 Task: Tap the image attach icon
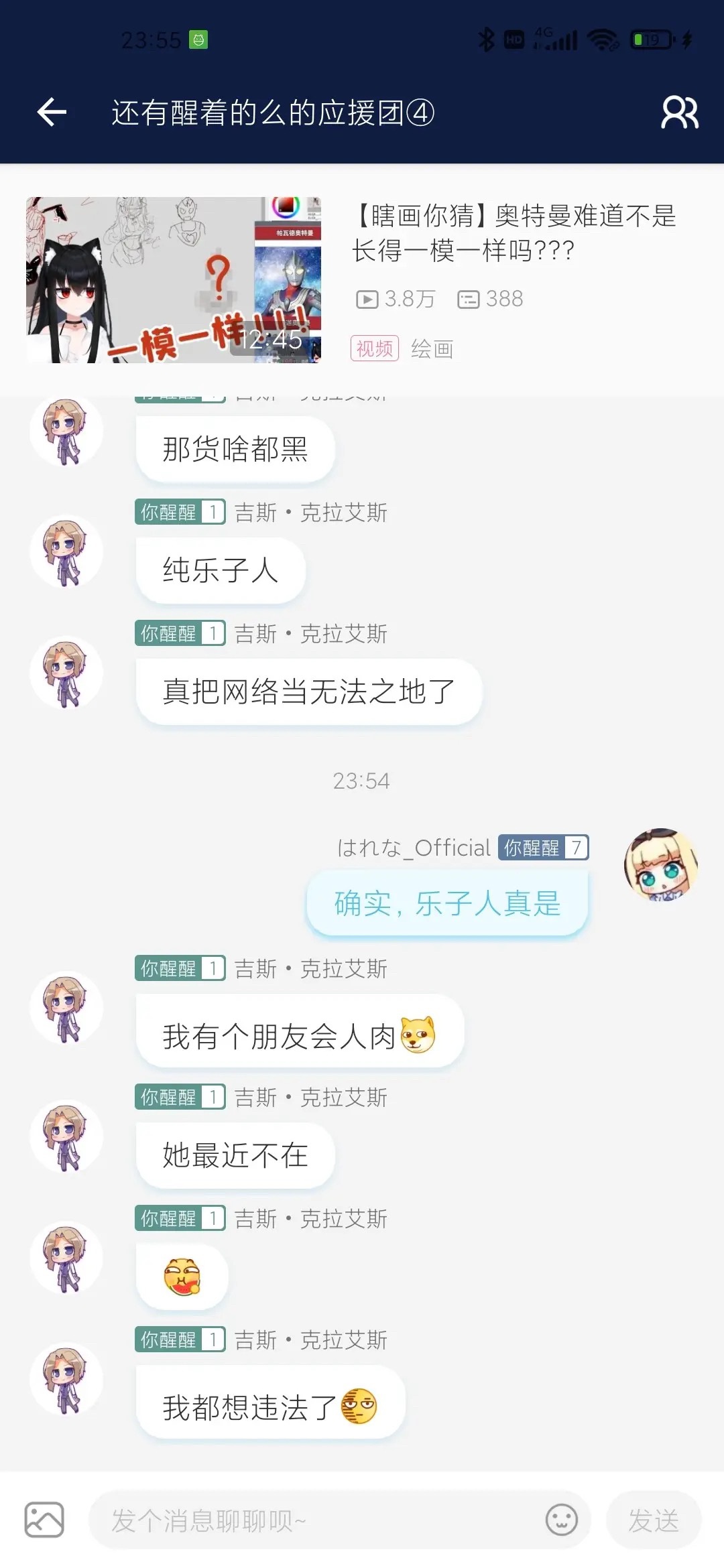point(44,1520)
